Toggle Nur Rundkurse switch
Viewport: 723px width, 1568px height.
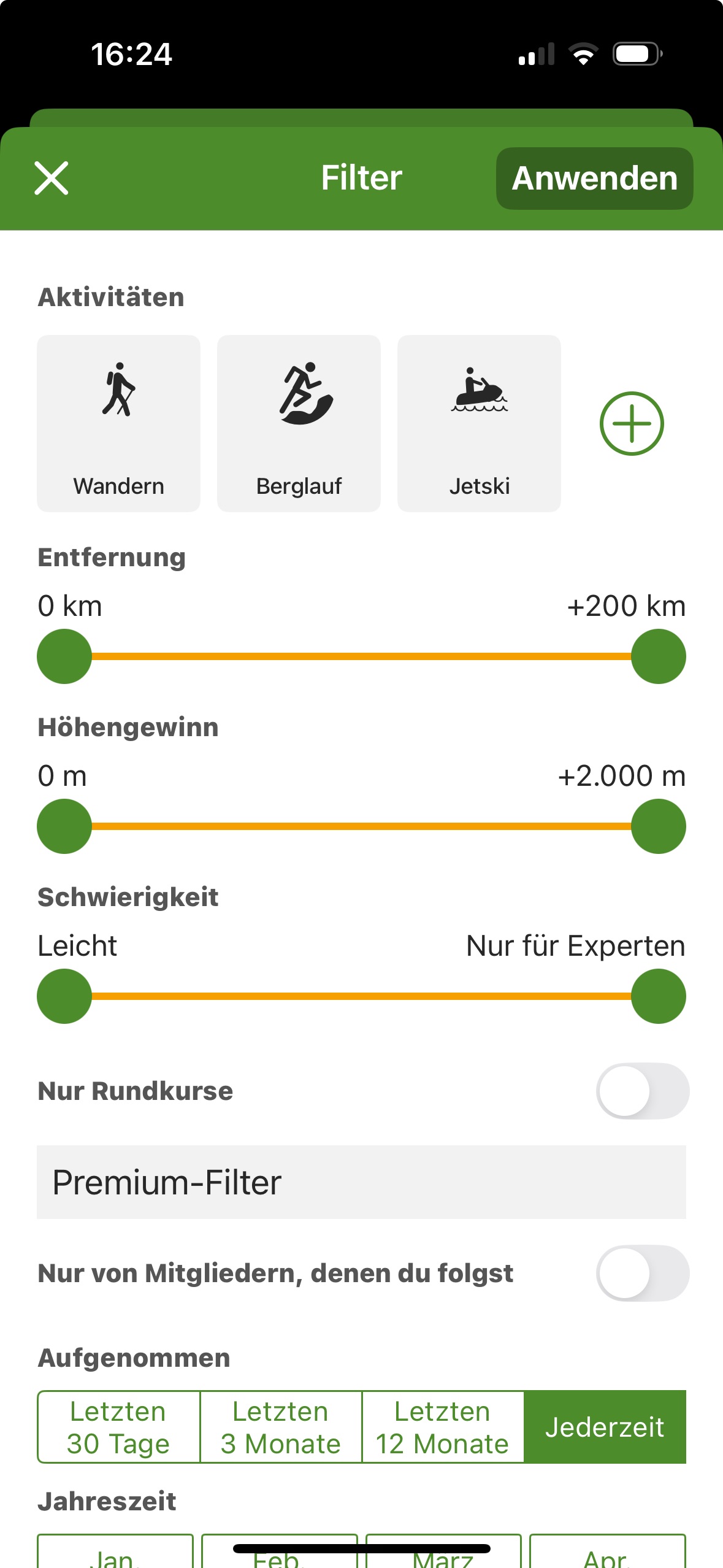click(643, 1091)
